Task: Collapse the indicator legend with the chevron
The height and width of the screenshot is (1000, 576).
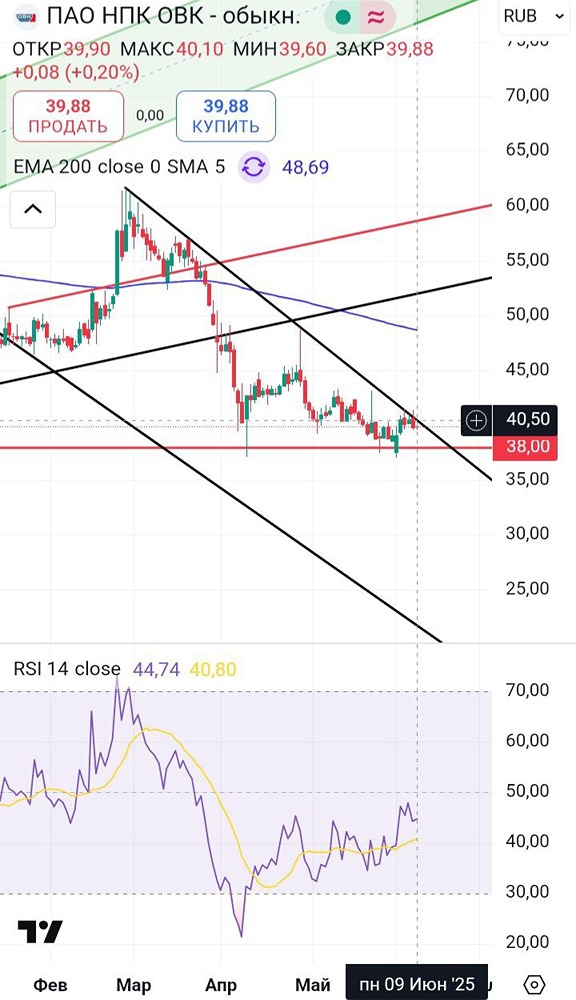Action: [x=33, y=209]
